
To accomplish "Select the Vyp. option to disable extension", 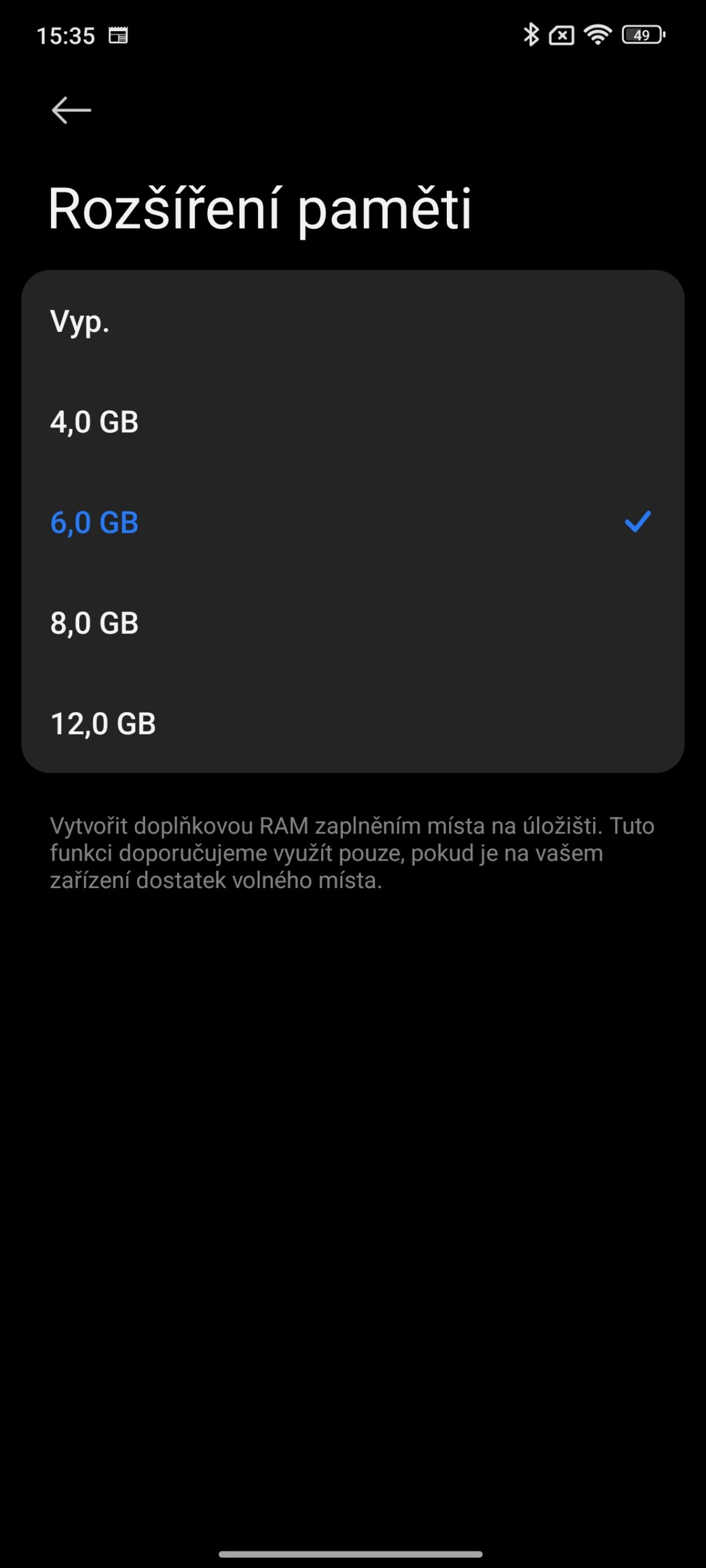I will point(353,321).
